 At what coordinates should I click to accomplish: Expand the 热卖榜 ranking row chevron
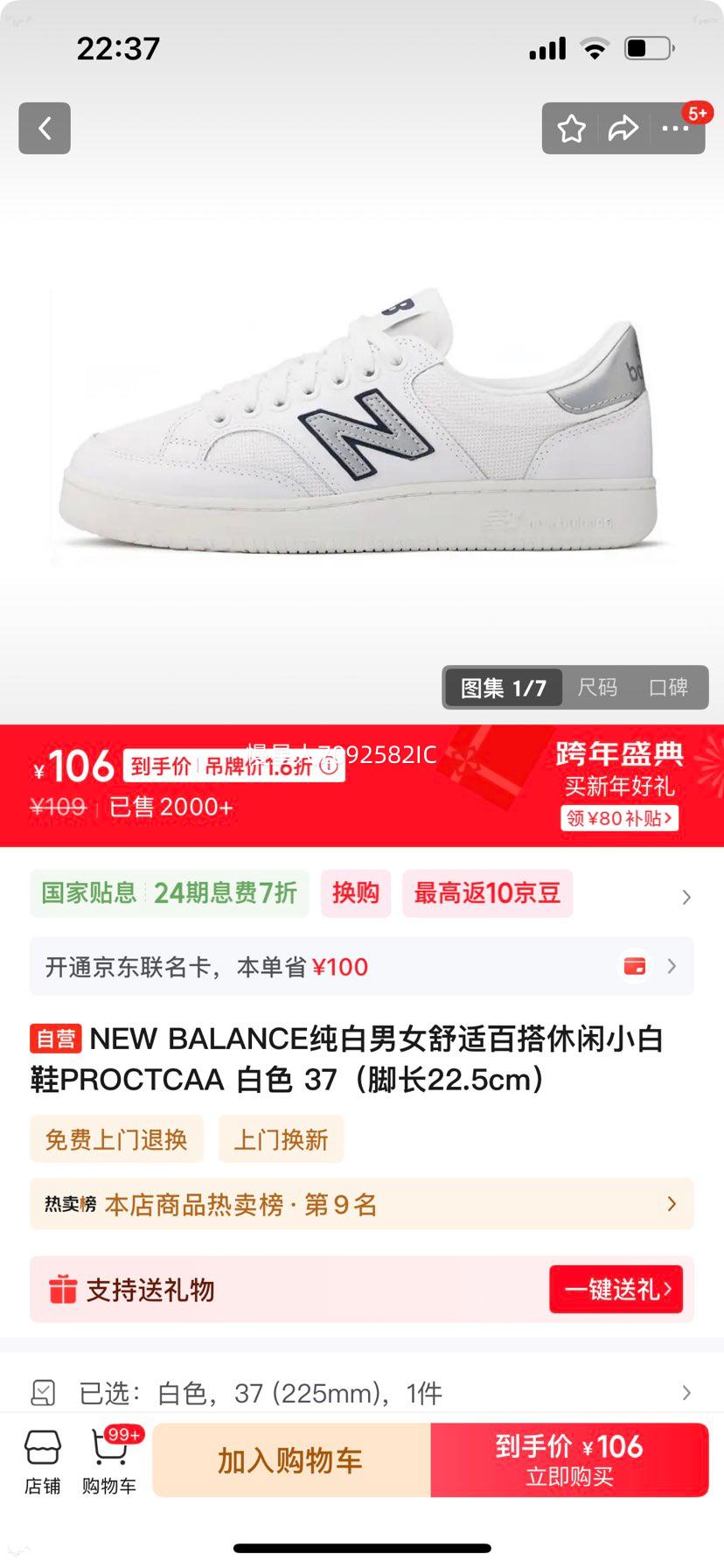(669, 1204)
